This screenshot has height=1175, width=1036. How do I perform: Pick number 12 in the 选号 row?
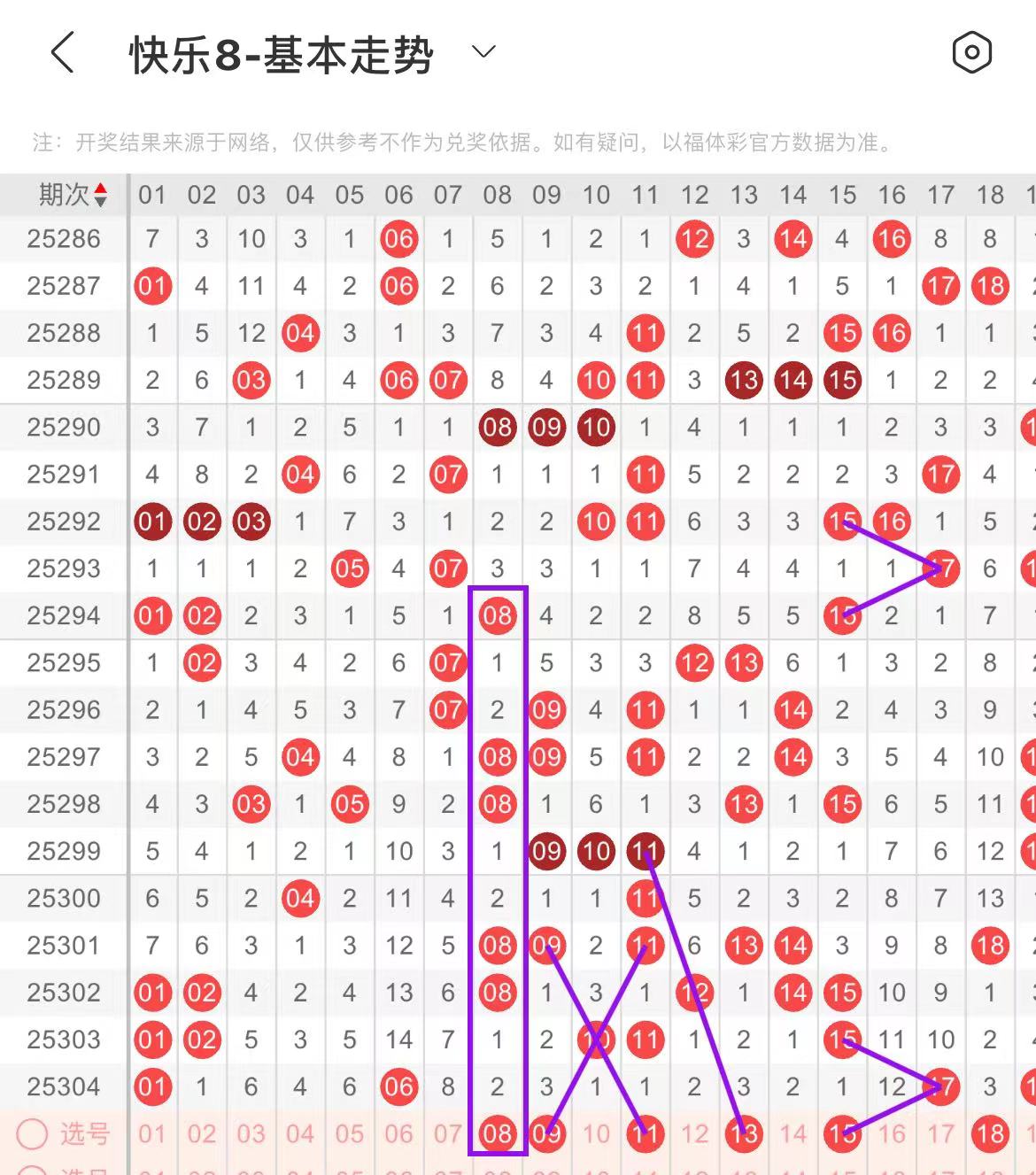pyautogui.click(x=694, y=1133)
